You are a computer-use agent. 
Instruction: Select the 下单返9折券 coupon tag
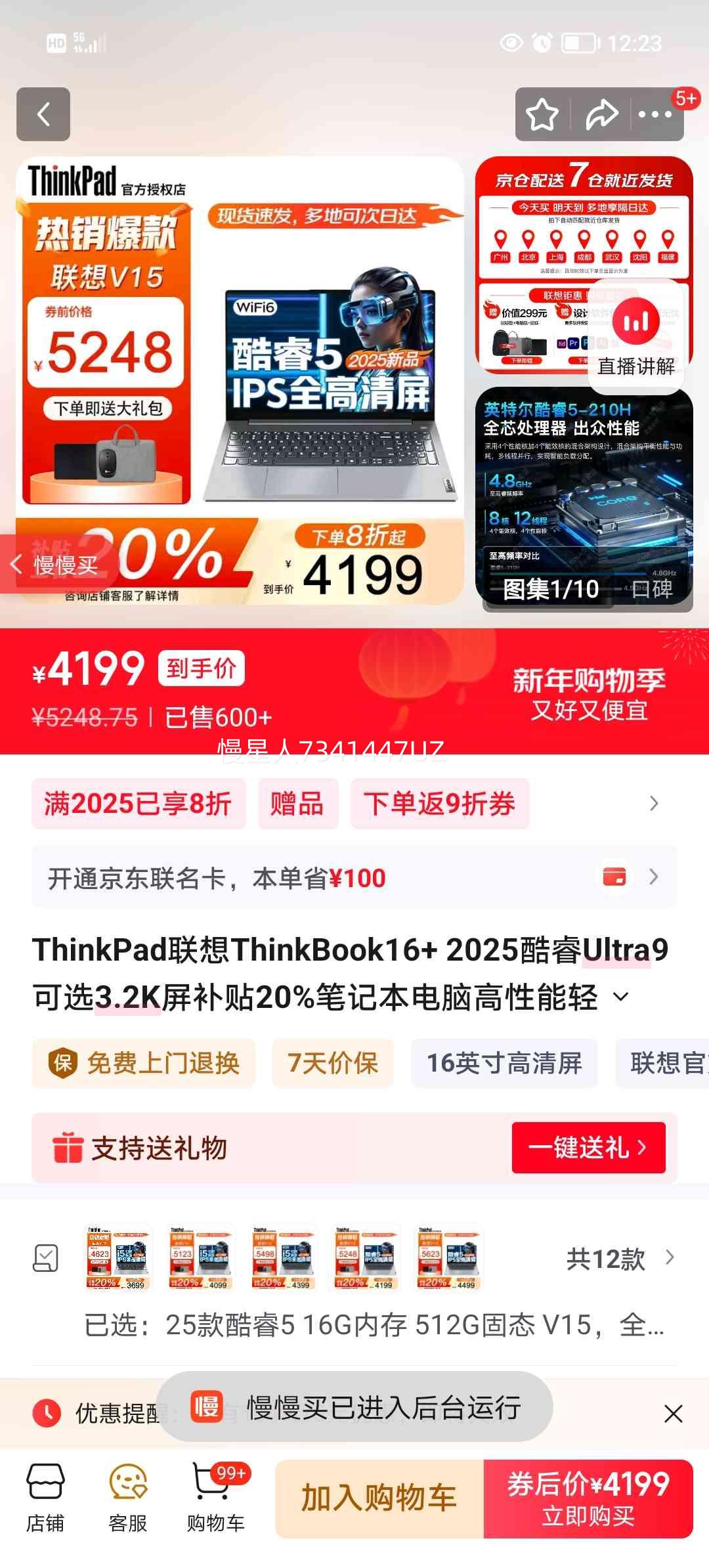click(x=440, y=804)
